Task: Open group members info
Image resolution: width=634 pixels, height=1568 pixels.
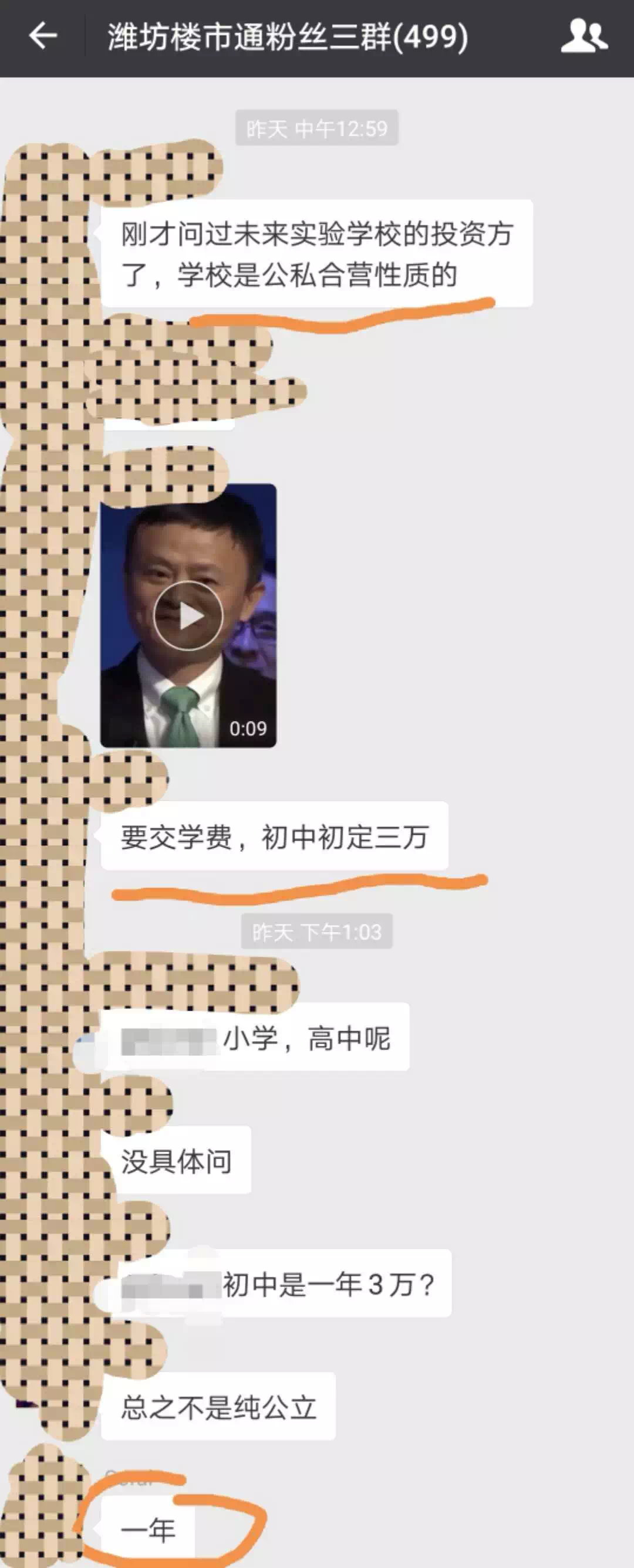Action: click(x=584, y=36)
